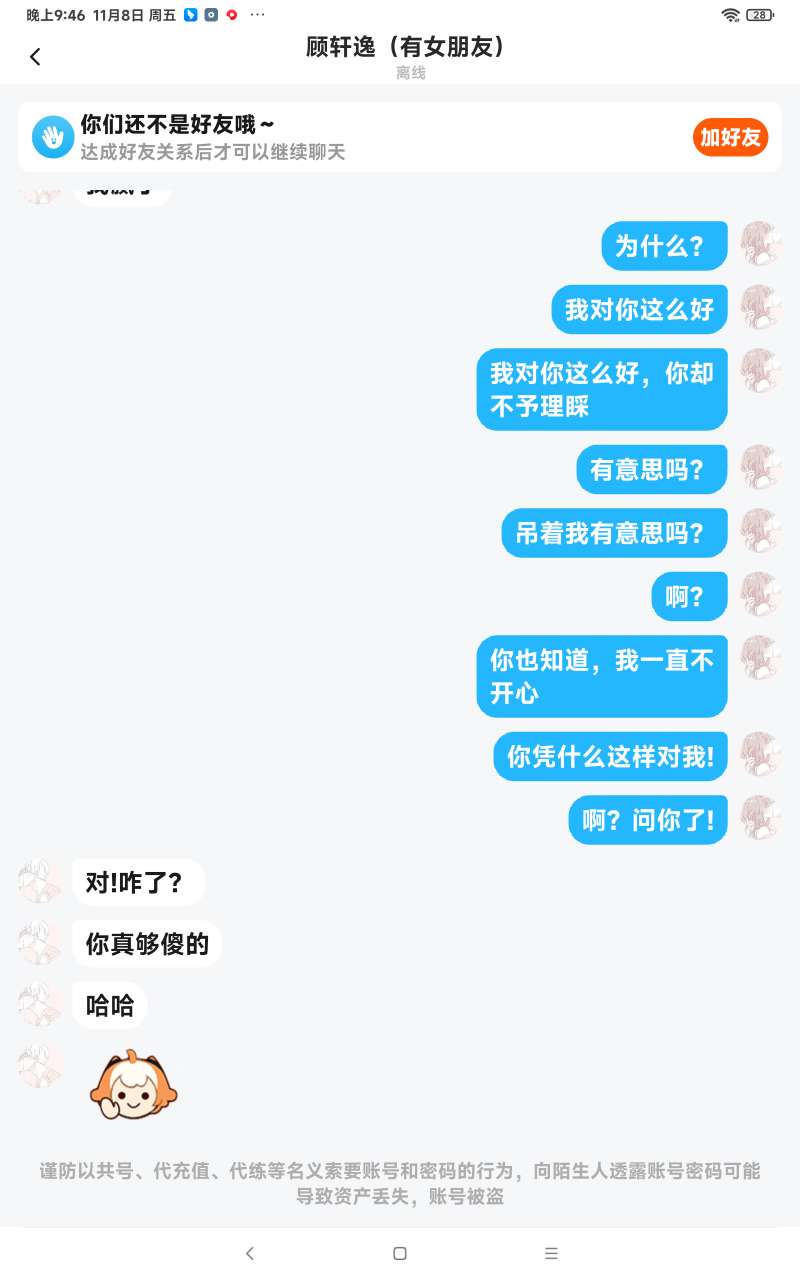The height and width of the screenshot is (1280, 800).
Task: Open contact's avatar beside 对!咋了？
Action: click(x=40, y=882)
